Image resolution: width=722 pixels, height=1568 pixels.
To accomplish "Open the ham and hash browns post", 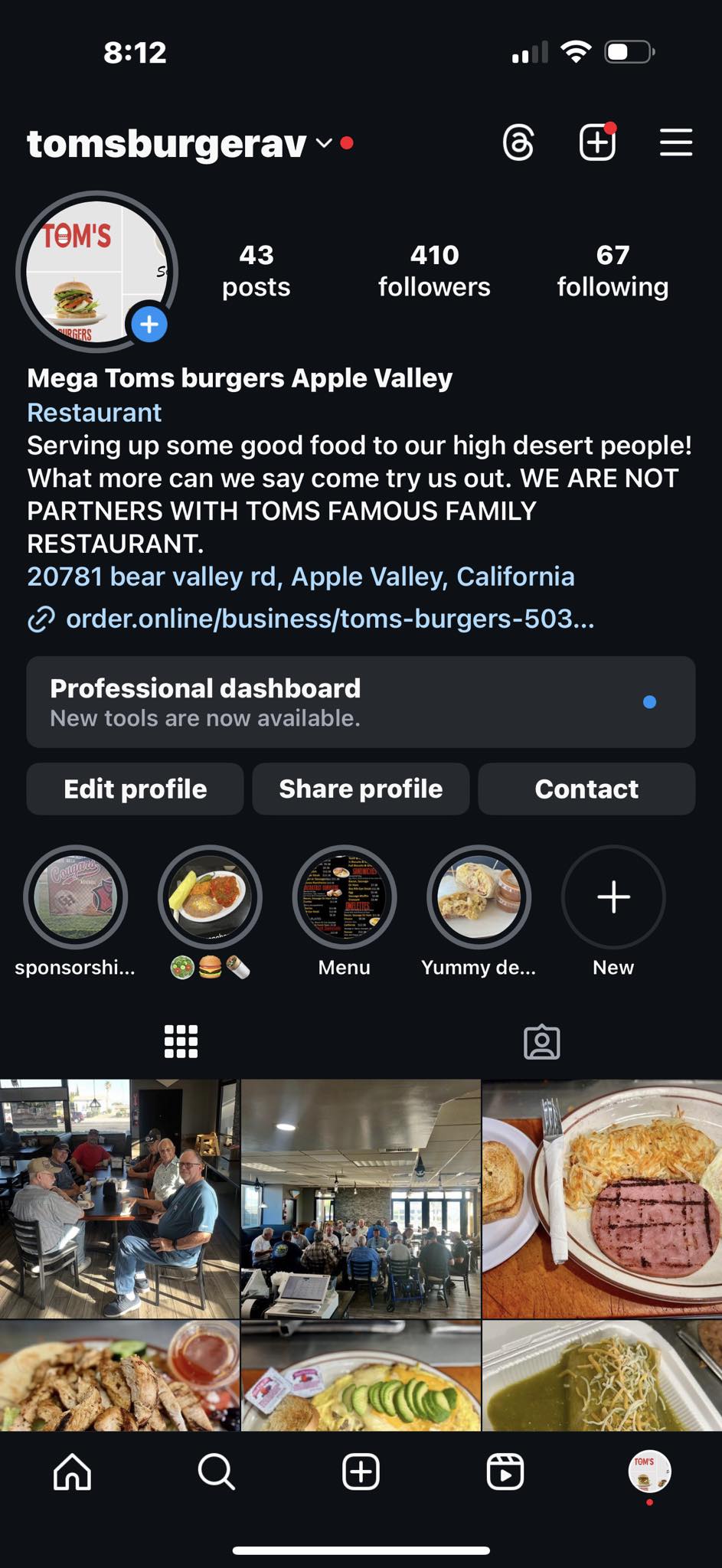I will 602,1199.
